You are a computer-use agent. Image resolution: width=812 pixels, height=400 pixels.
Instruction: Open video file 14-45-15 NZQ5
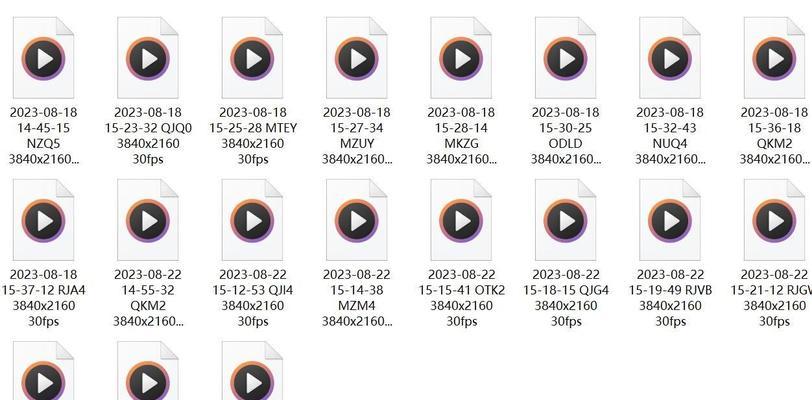coord(43,58)
